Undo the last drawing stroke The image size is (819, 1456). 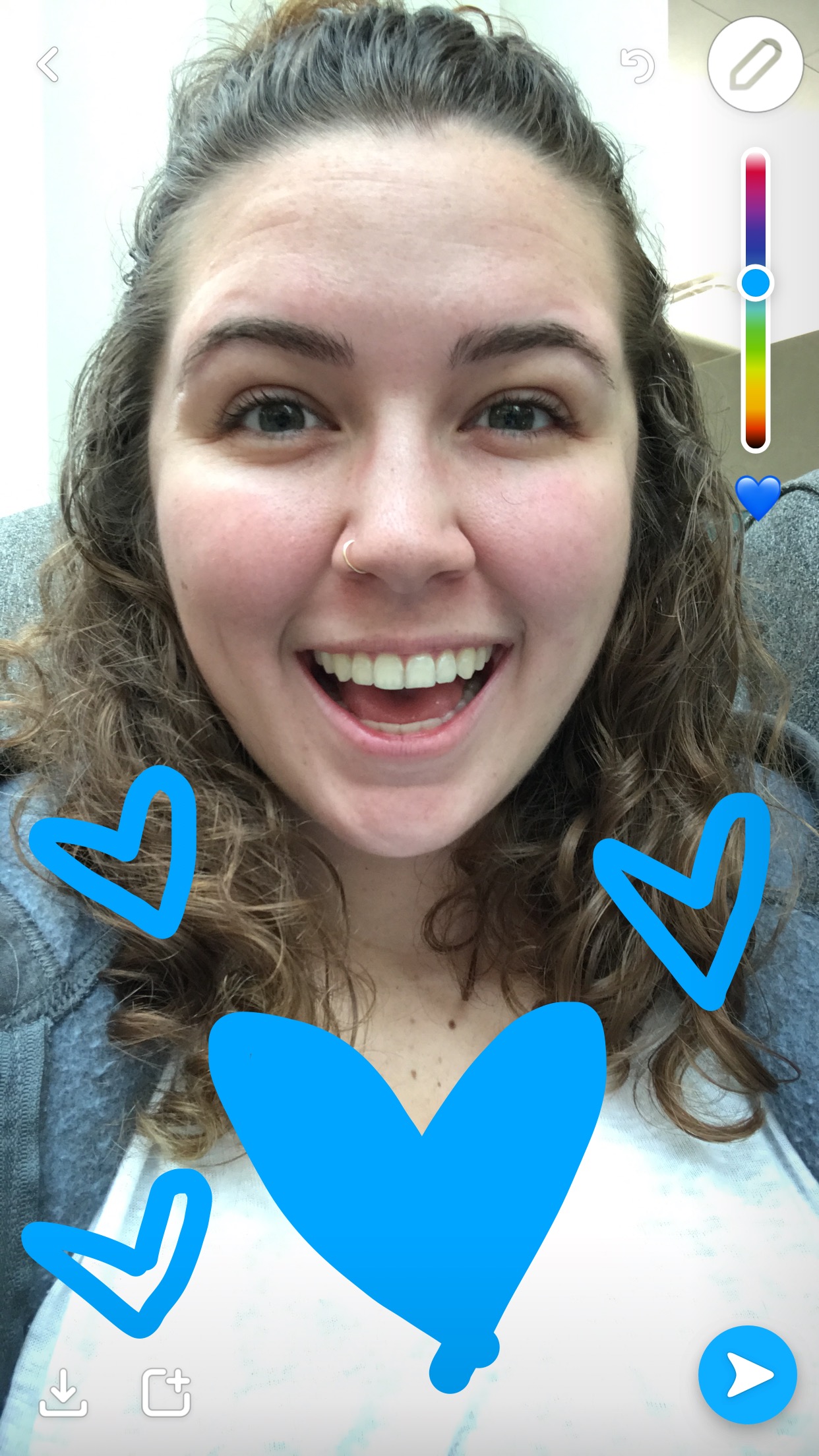637,65
